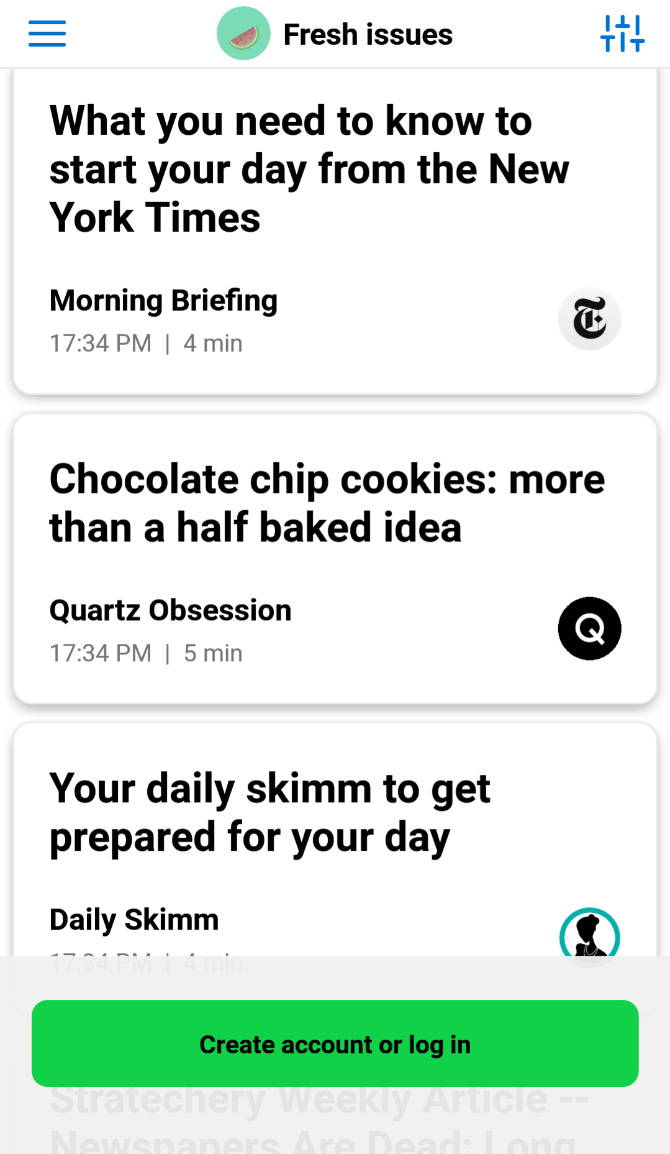Open the Morning Briefing issue card

pyautogui.click(x=335, y=232)
